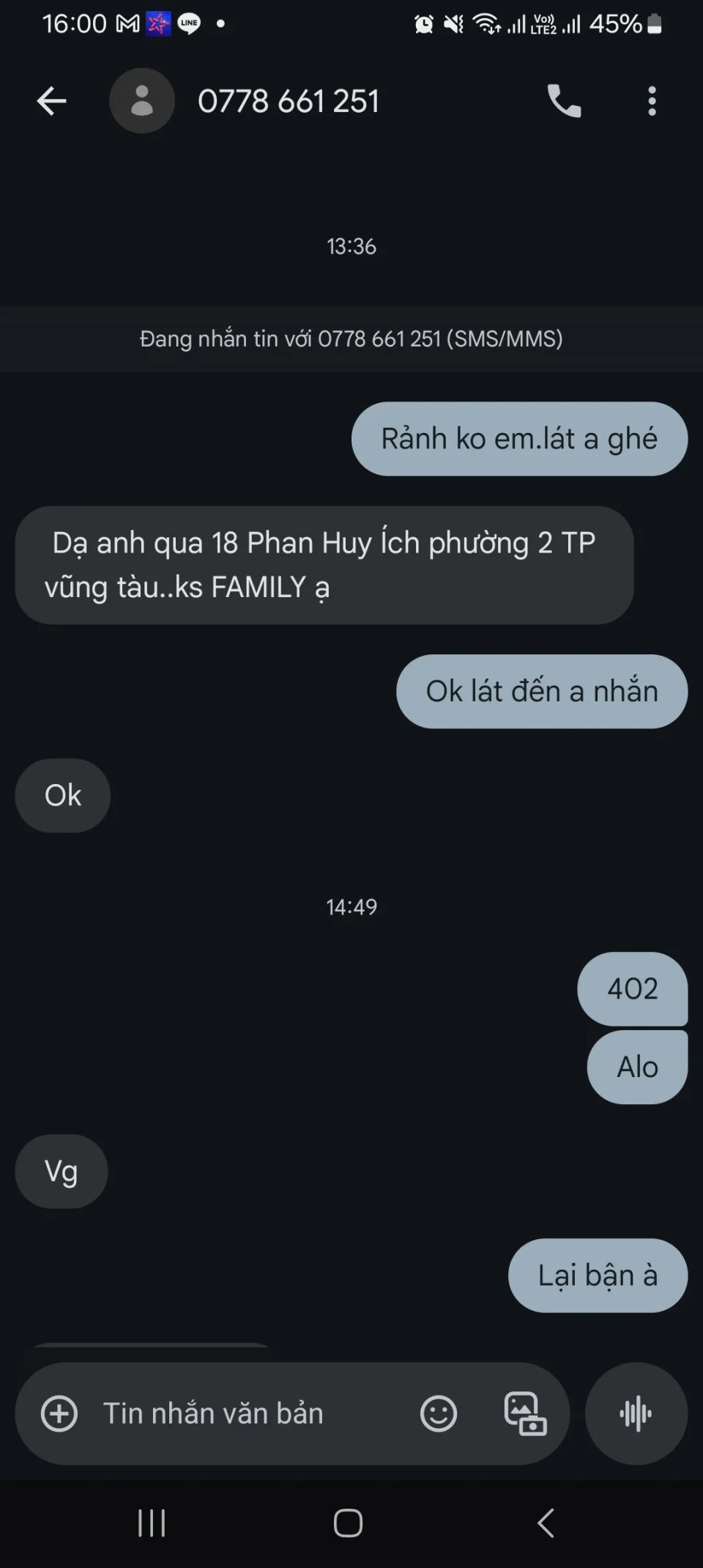703x1568 pixels.
Task: Tap the plus attachment button
Action: click(59, 1413)
